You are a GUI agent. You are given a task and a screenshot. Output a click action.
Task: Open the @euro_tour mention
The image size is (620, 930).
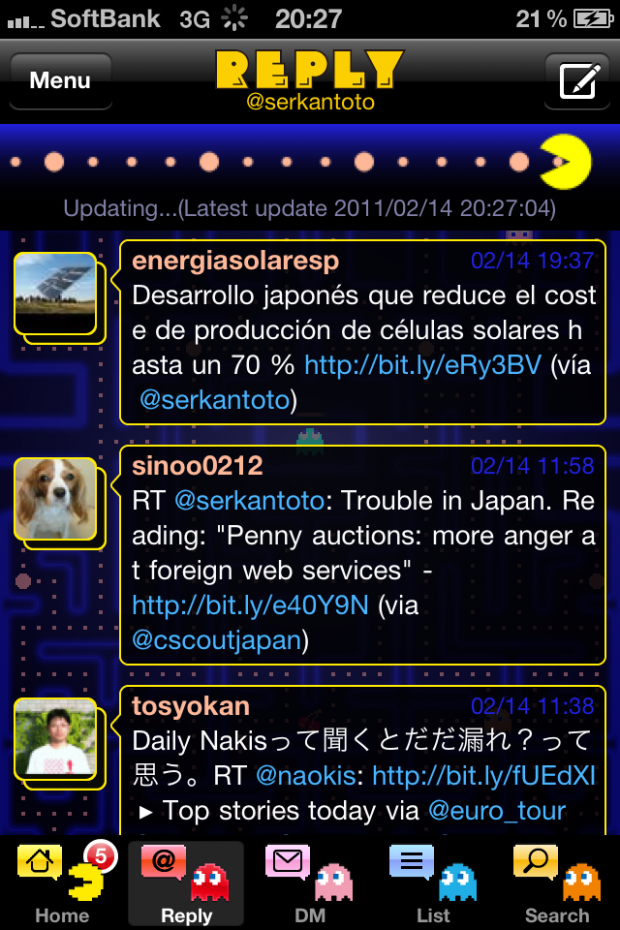497,811
